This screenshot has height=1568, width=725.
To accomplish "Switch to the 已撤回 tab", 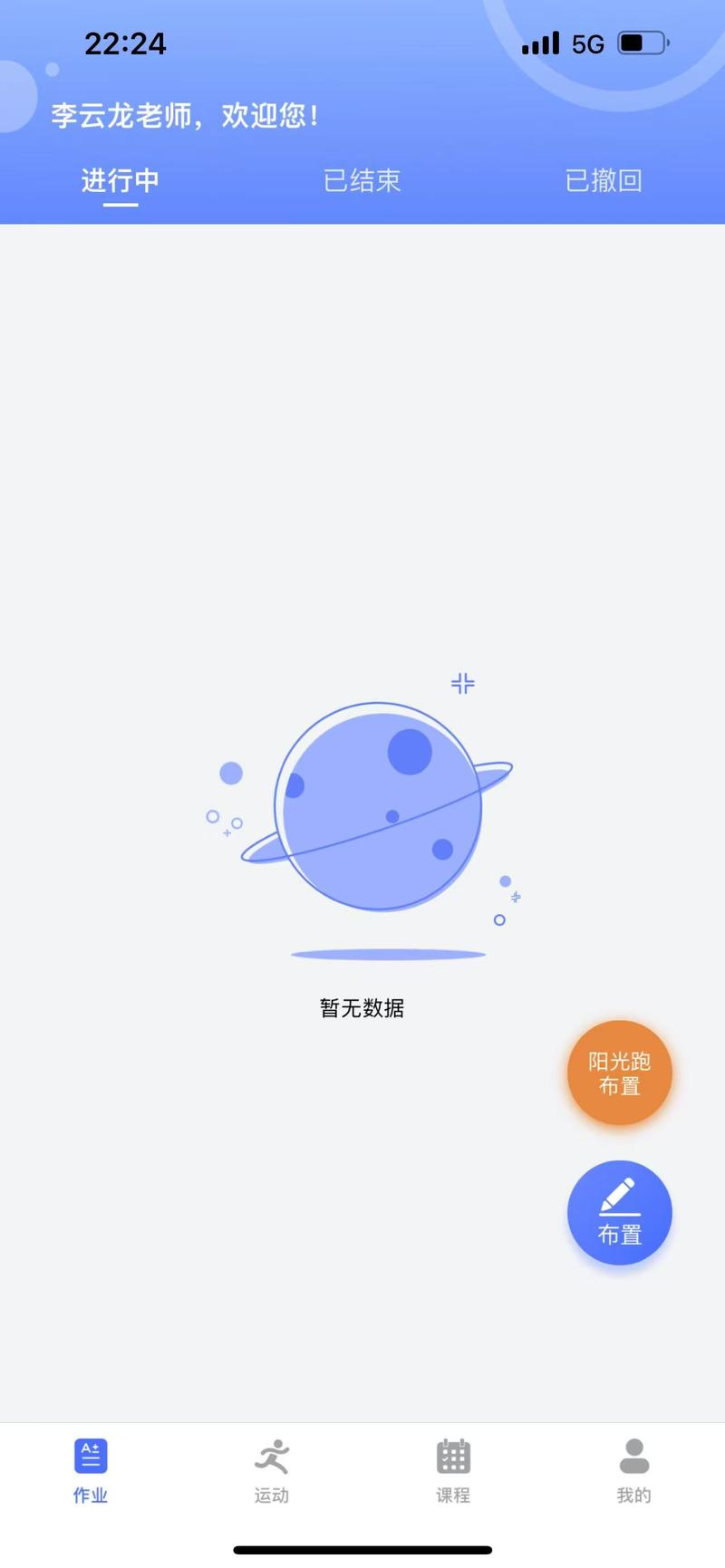I will coord(604,181).
